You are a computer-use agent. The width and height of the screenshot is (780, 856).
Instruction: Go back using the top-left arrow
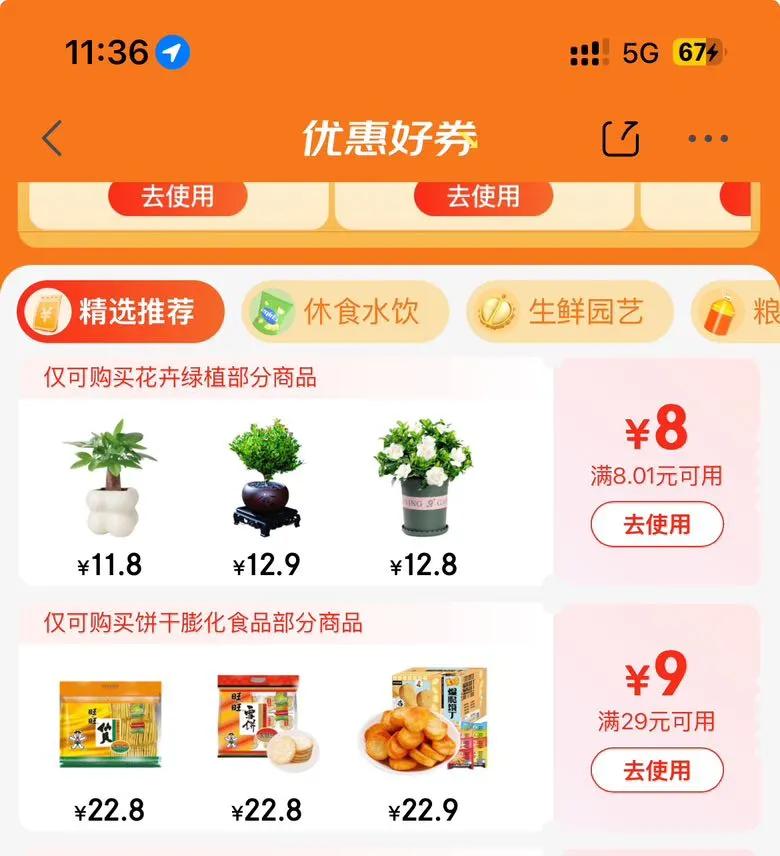tap(52, 139)
